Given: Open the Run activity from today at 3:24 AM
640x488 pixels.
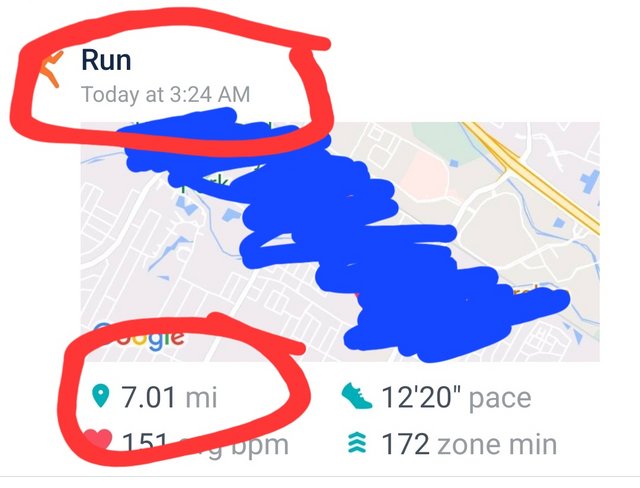Looking at the screenshot, I should 105,61.
